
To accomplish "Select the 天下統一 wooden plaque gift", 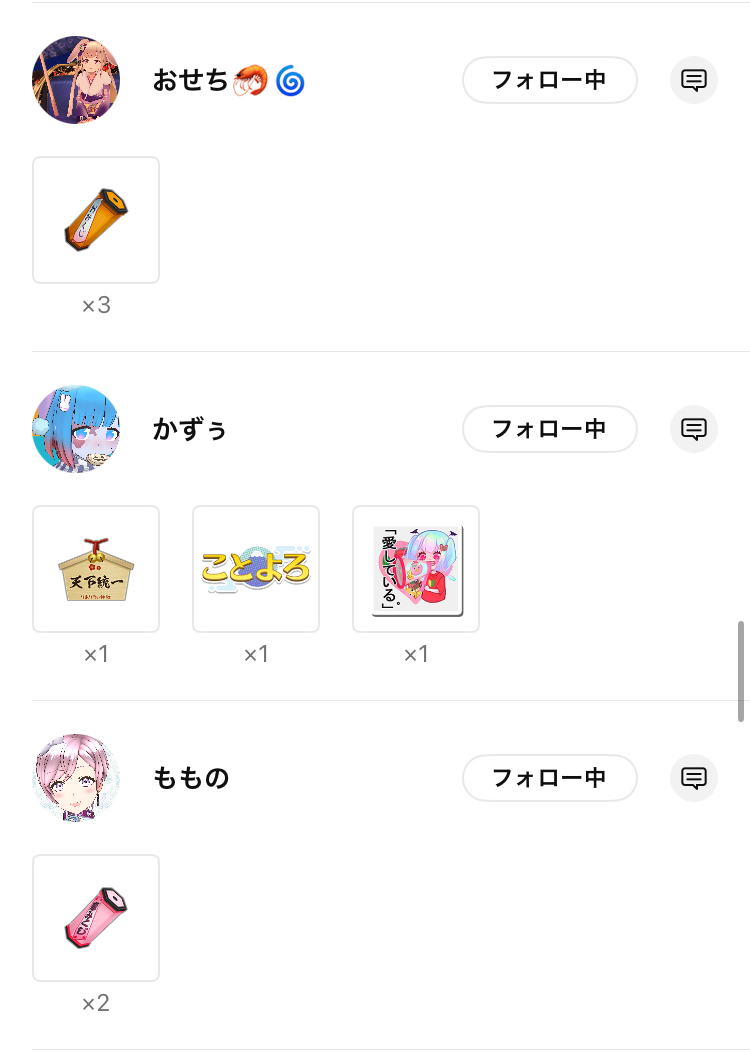I will [96, 569].
